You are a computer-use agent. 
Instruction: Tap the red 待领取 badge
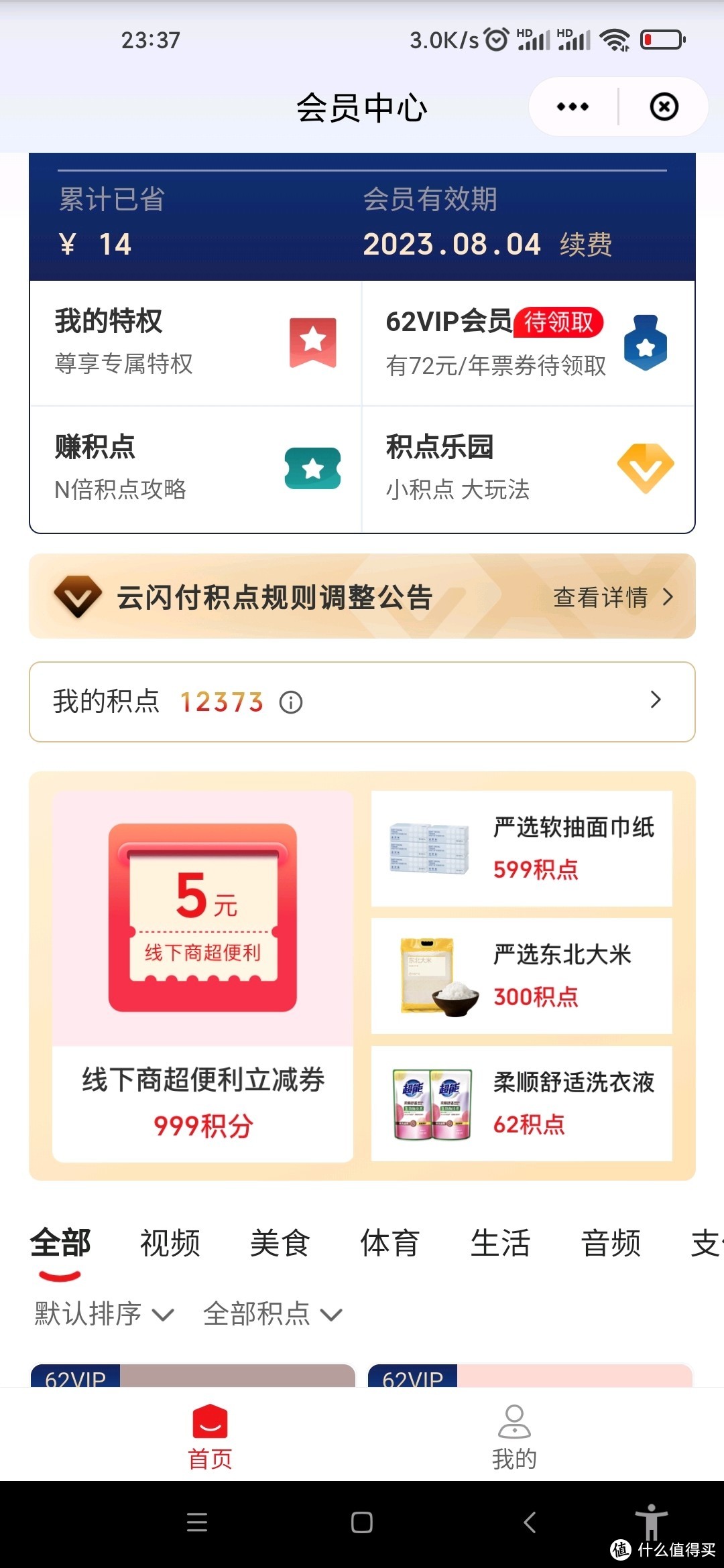click(559, 322)
